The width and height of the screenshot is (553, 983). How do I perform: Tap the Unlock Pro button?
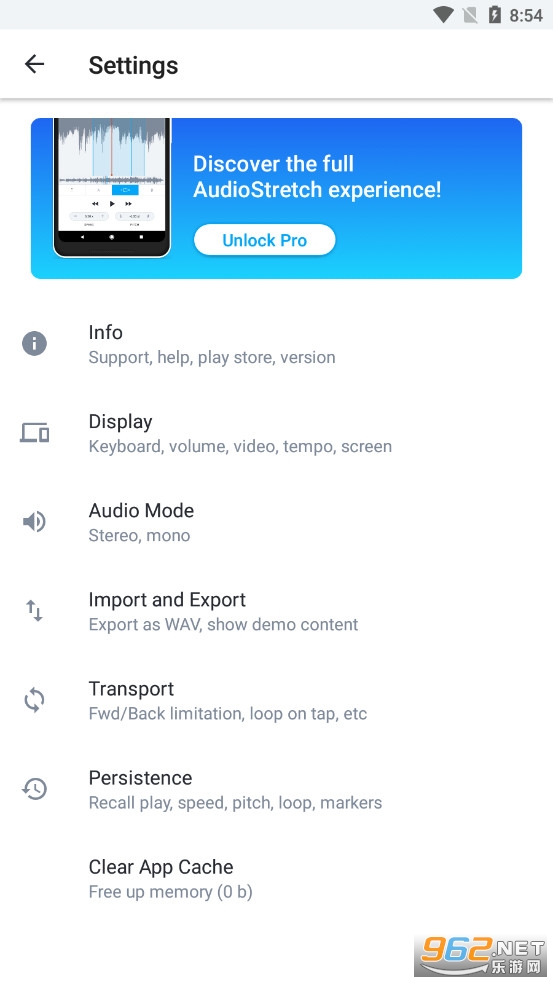(265, 240)
